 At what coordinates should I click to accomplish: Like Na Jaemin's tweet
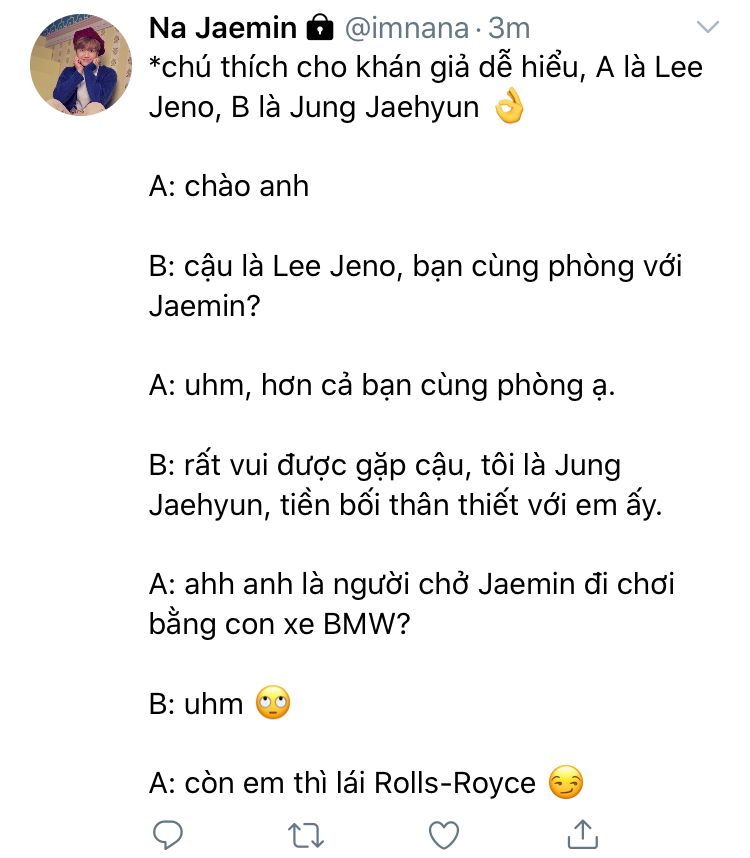443,833
